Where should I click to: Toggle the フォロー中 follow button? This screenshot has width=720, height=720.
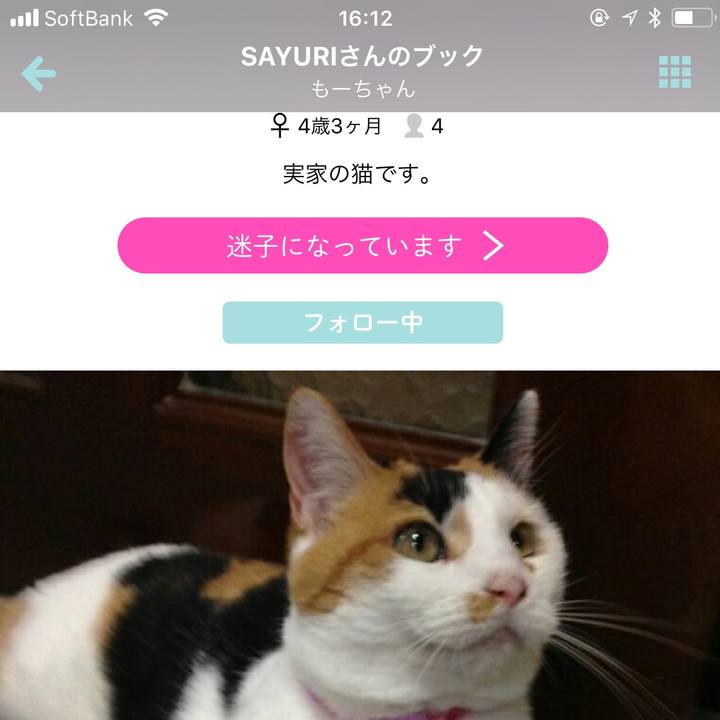click(x=362, y=323)
